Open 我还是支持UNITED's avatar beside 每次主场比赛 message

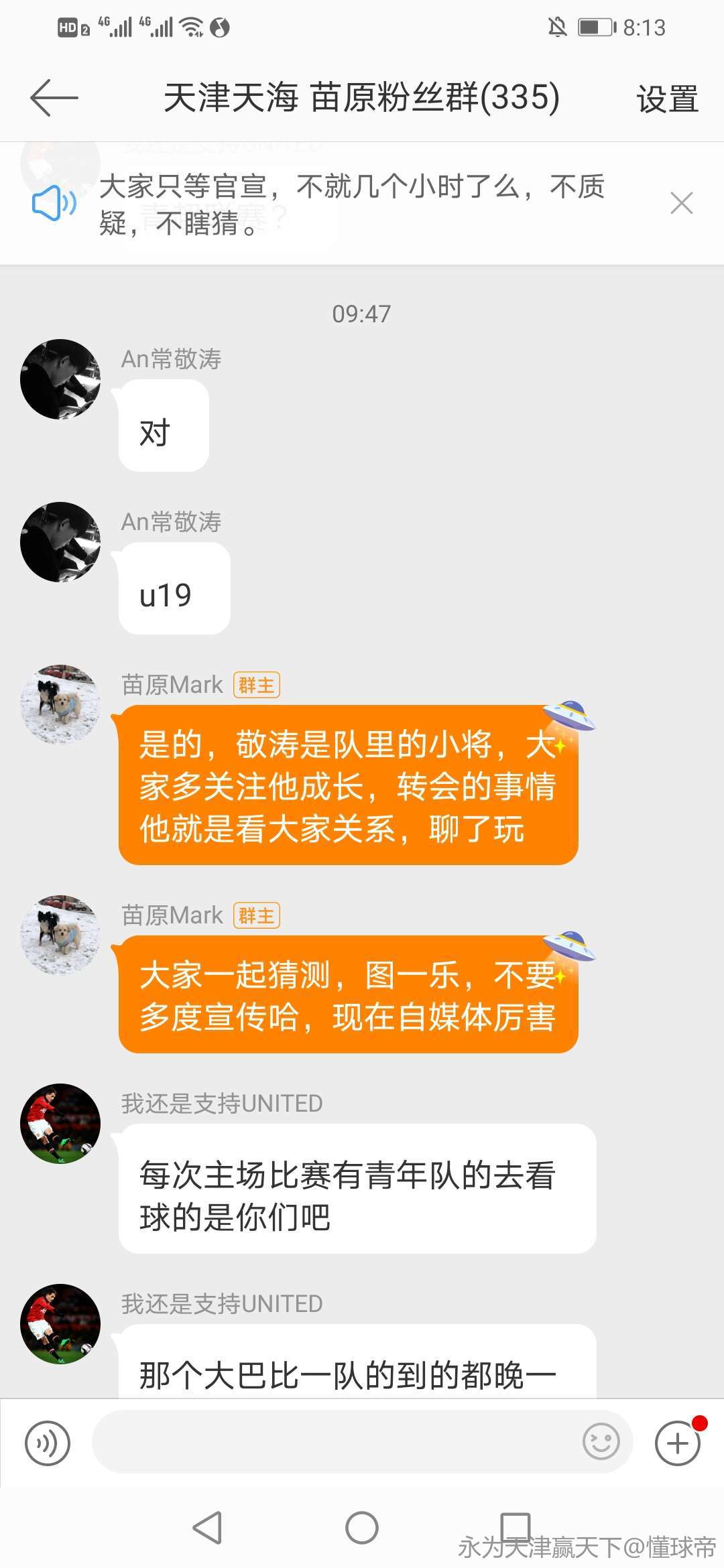pyautogui.click(x=60, y=1123)
